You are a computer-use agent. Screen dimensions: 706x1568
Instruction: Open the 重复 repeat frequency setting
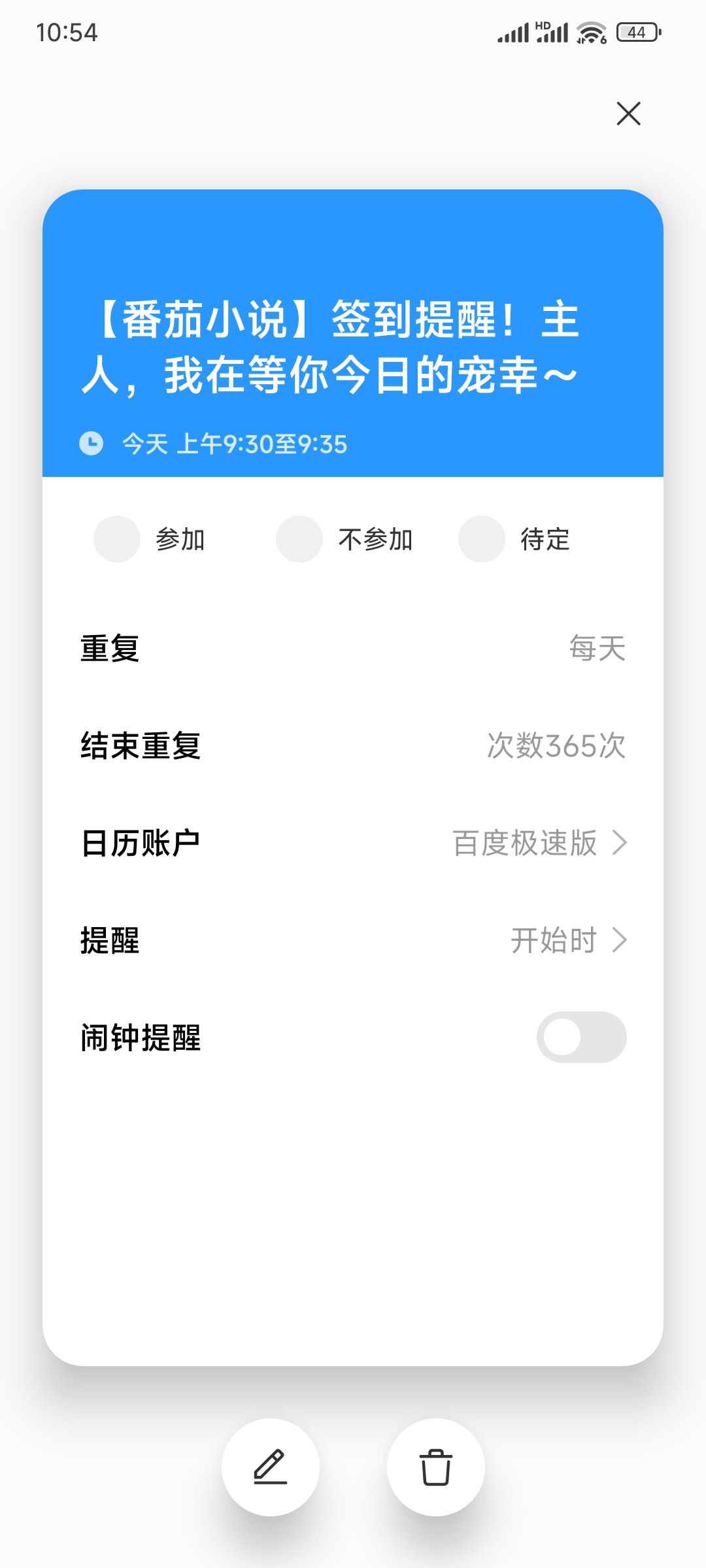tap(353, 648)
